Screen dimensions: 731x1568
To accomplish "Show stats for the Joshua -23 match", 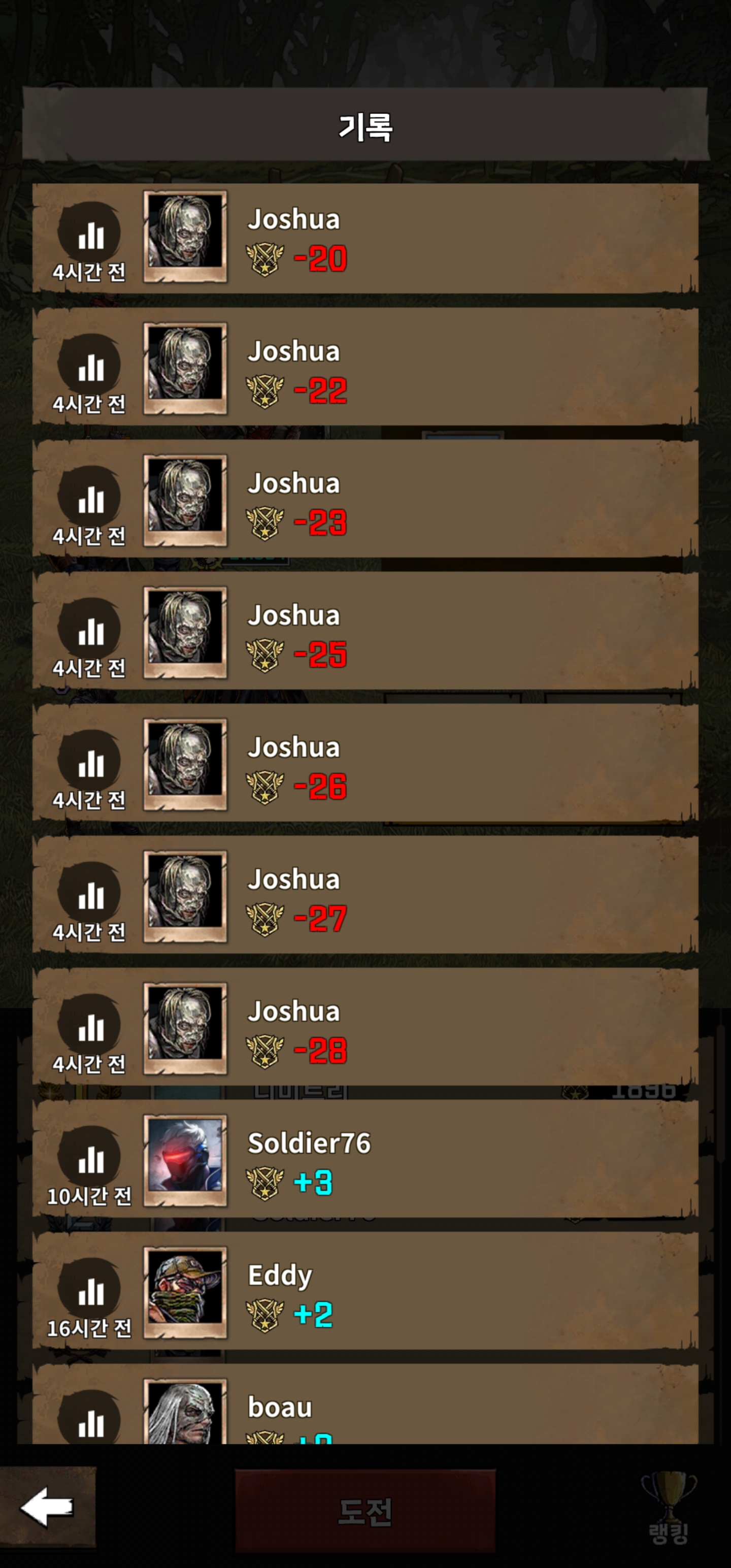I will tap(89, 498).
